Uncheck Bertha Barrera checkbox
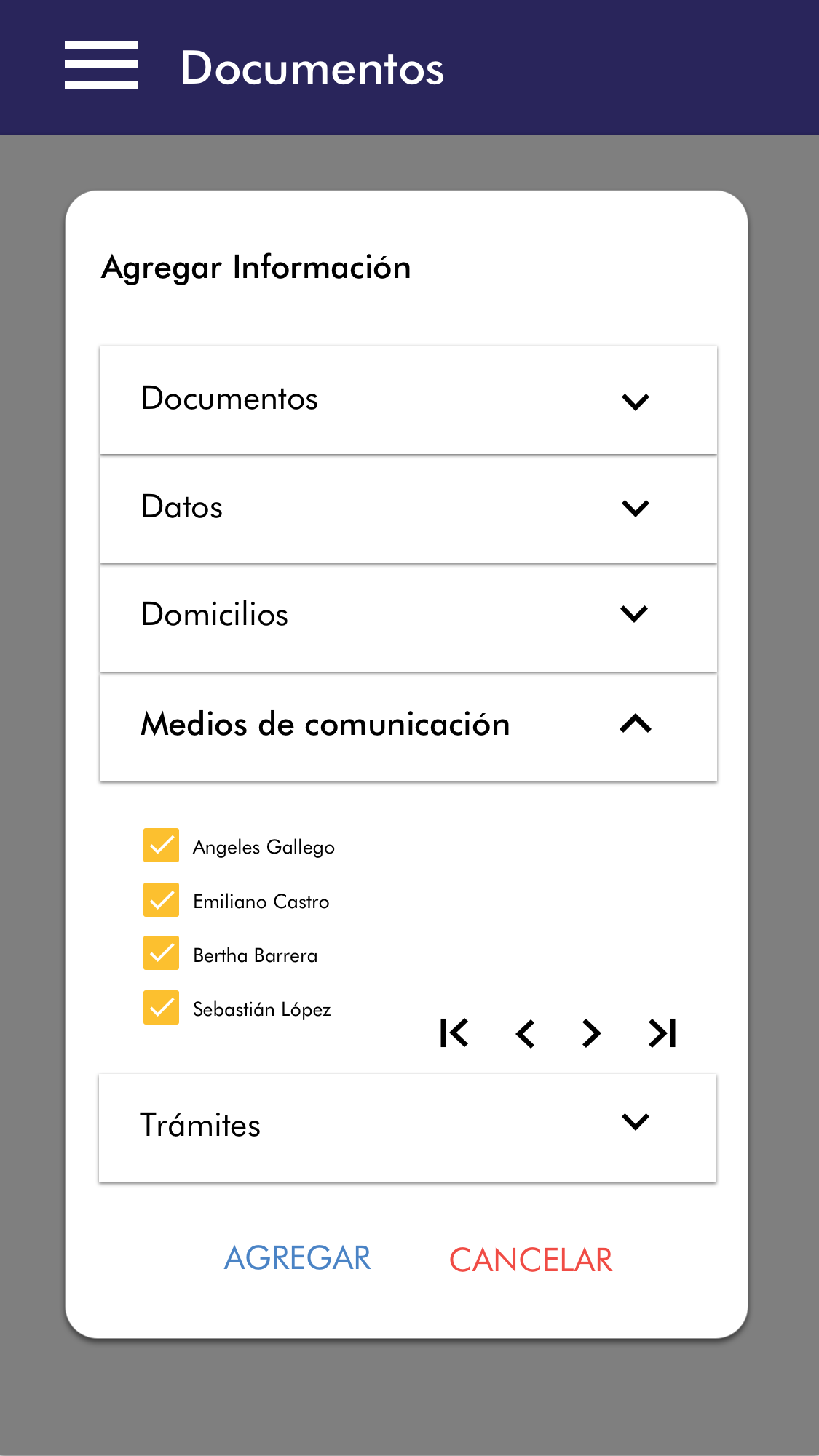This screenshot has height=1456, width=819. pos(161,954)
